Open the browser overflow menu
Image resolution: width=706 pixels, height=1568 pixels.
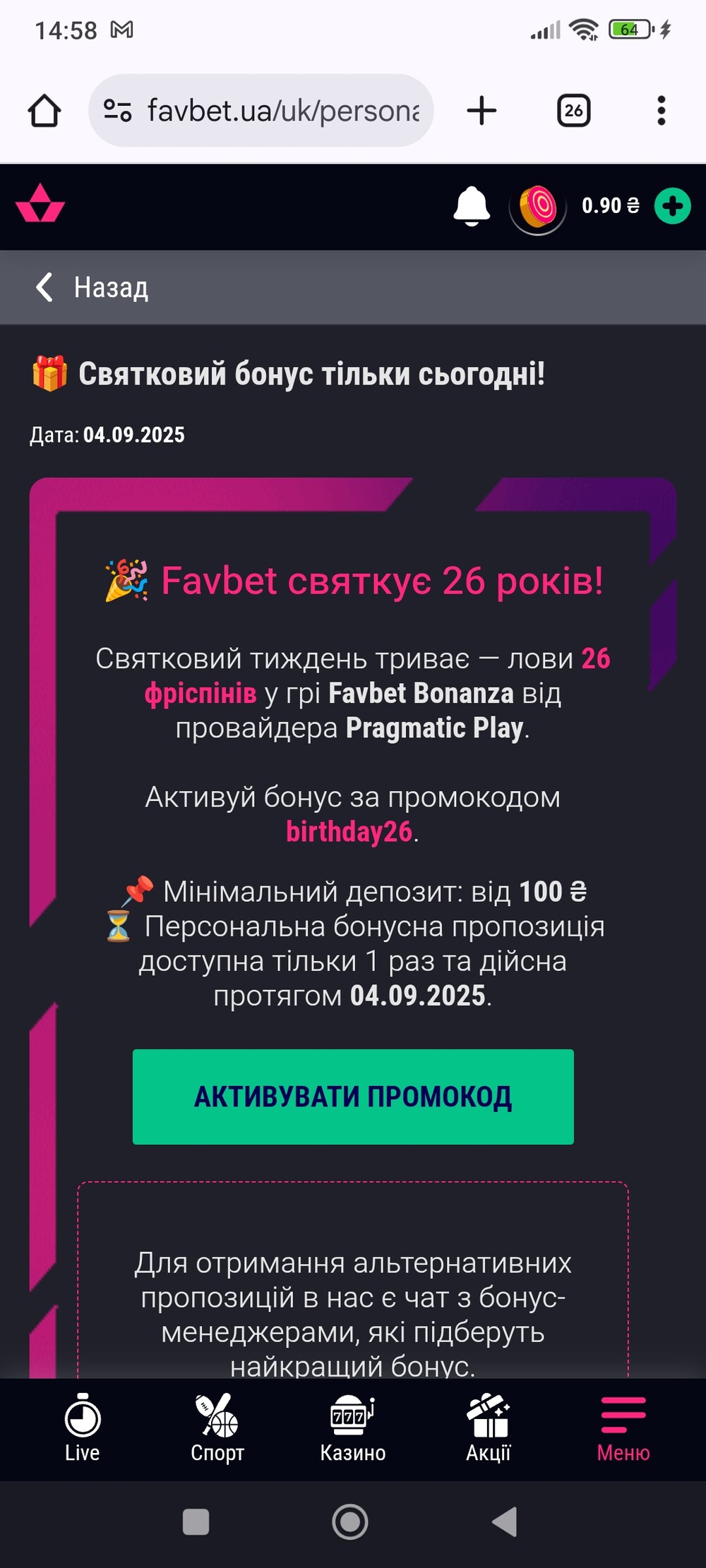[x=661, y=111]
